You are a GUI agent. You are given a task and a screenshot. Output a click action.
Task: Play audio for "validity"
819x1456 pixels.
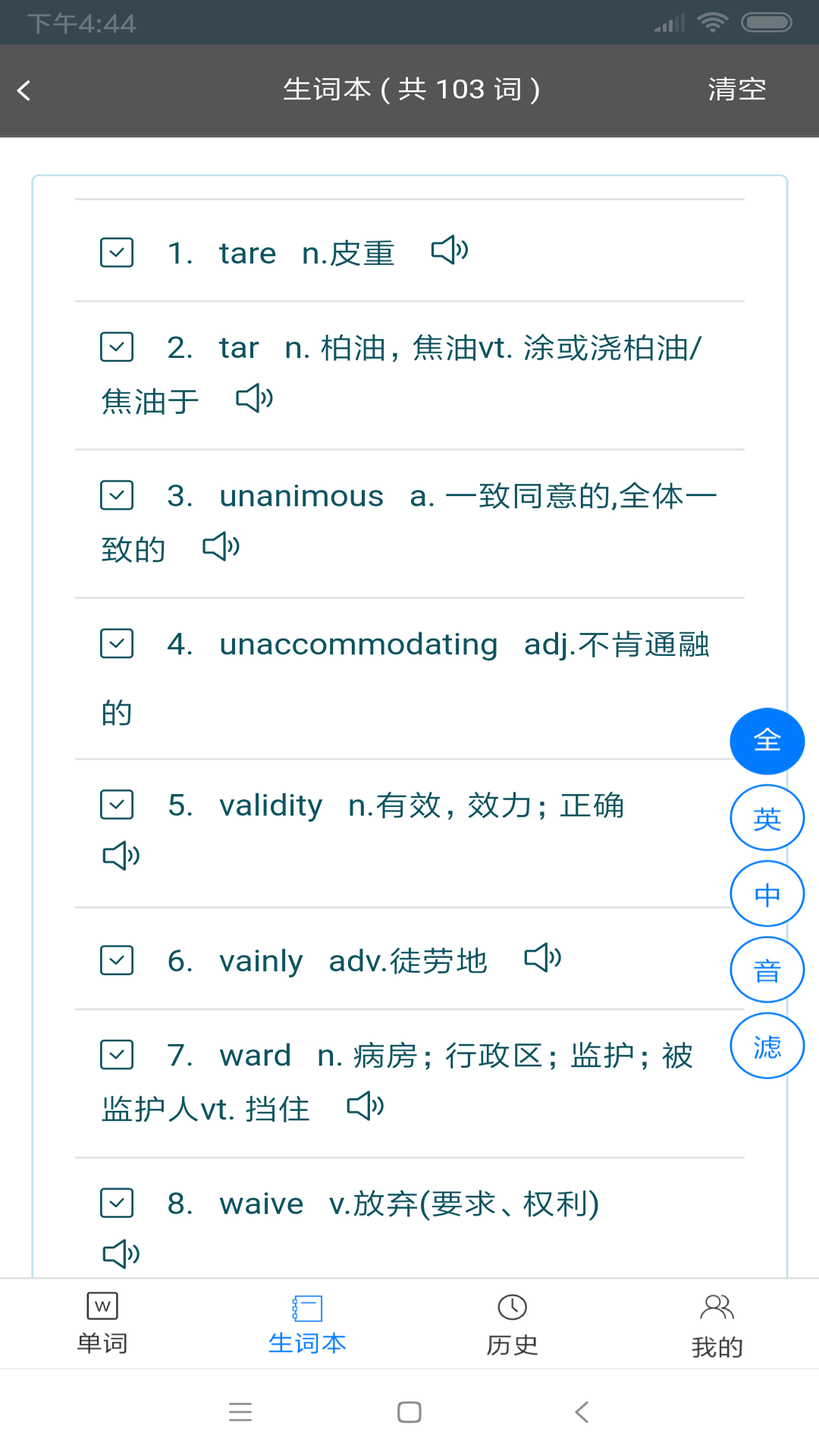(x=120, y=855)
